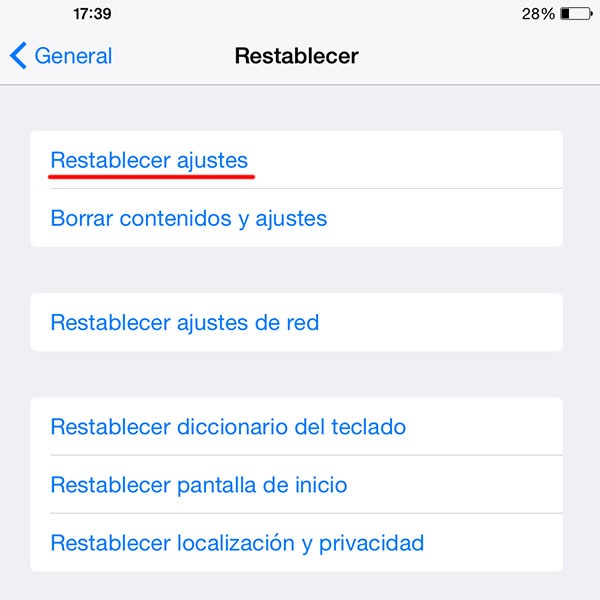Choose Restablecer ajustes de red
This screenshot has width=600, height=600.
tap(184, 322)
